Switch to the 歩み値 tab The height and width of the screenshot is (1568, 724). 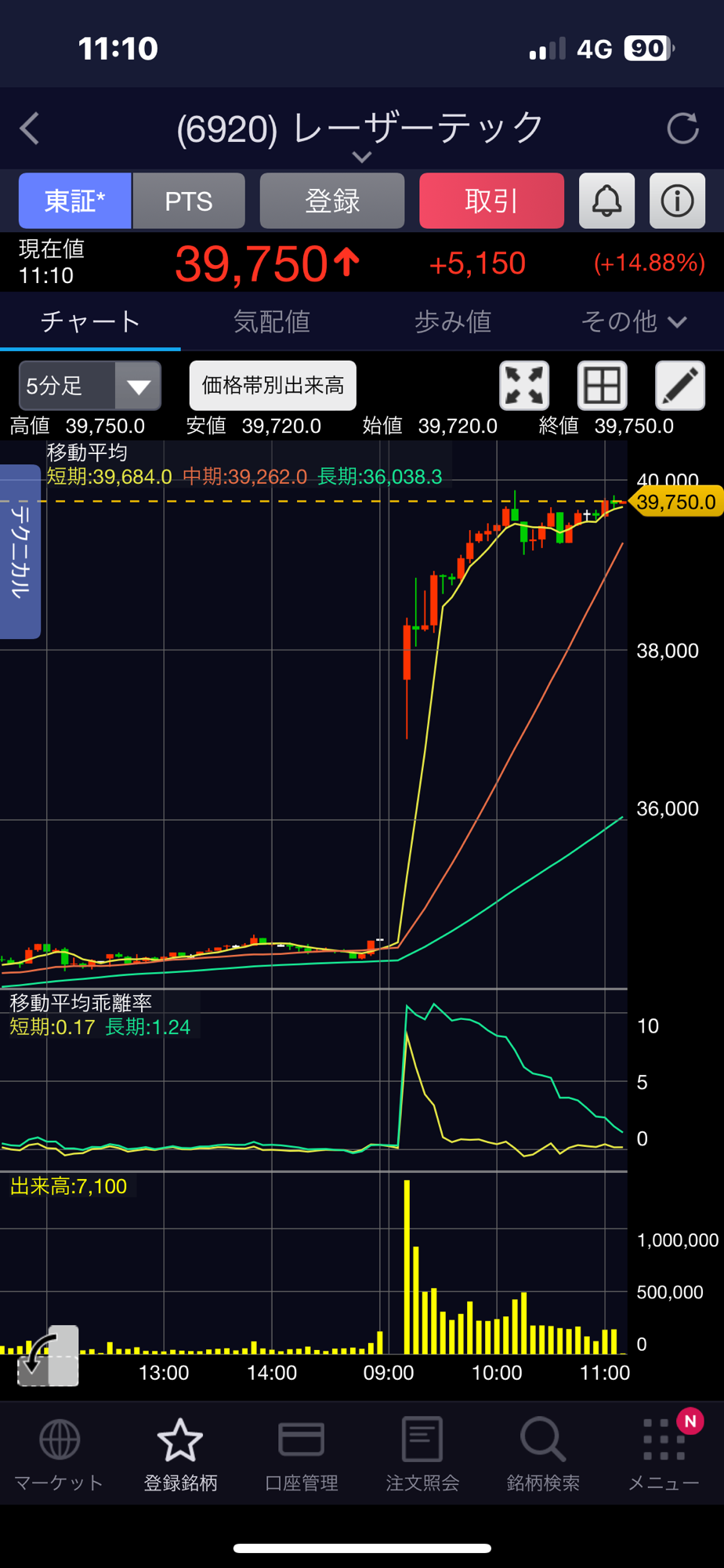point(453,321)
